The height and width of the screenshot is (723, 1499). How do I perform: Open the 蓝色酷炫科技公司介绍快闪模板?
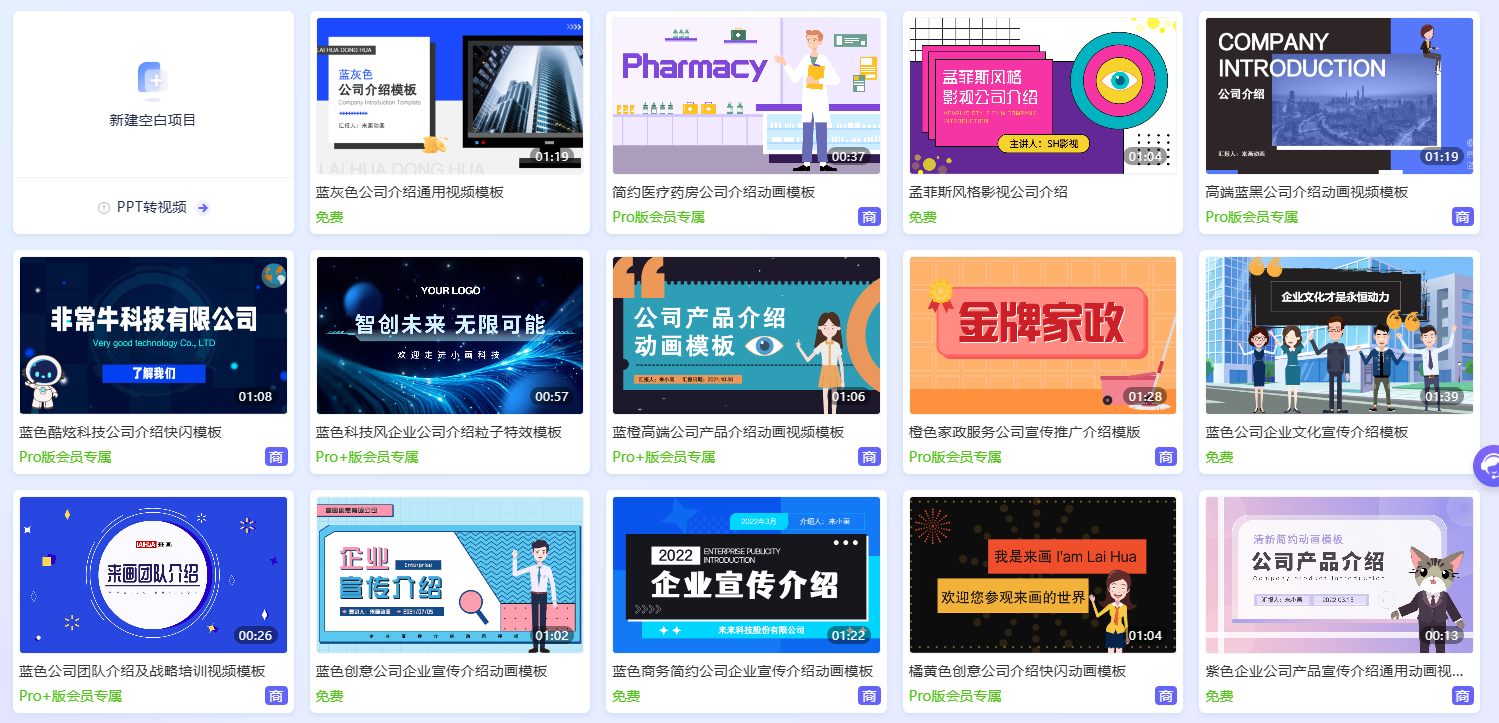153,335
